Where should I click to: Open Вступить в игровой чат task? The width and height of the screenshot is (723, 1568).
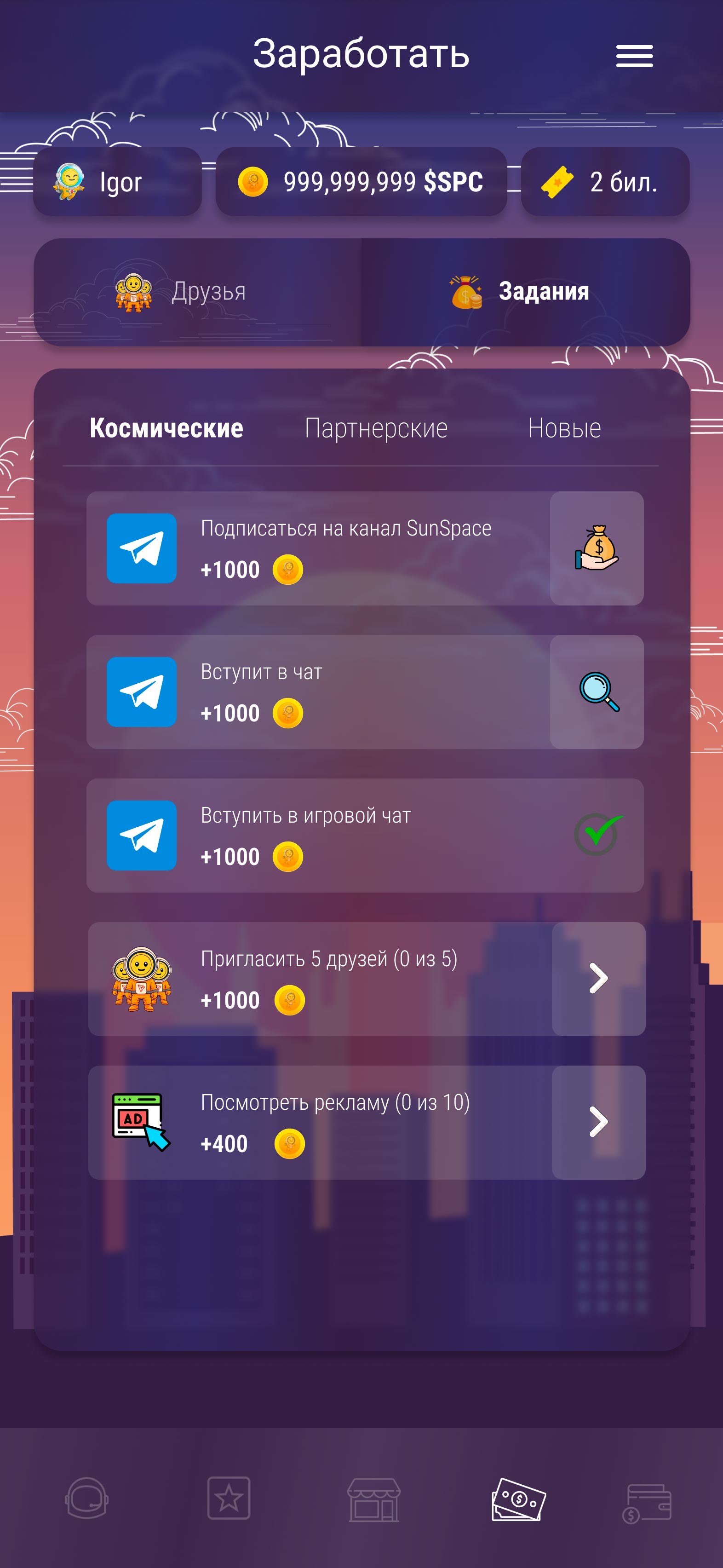[365, 835]
